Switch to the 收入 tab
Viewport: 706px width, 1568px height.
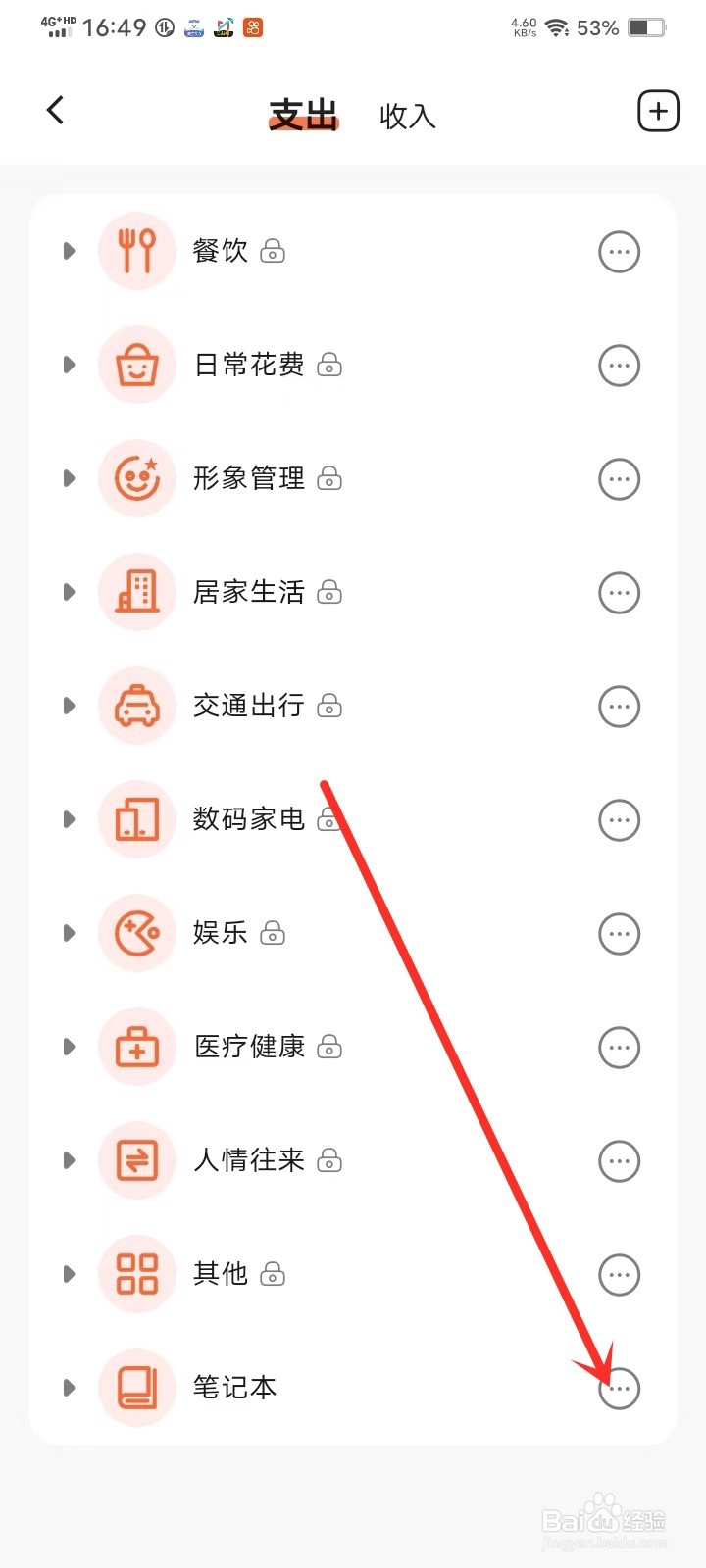(406, 116)
